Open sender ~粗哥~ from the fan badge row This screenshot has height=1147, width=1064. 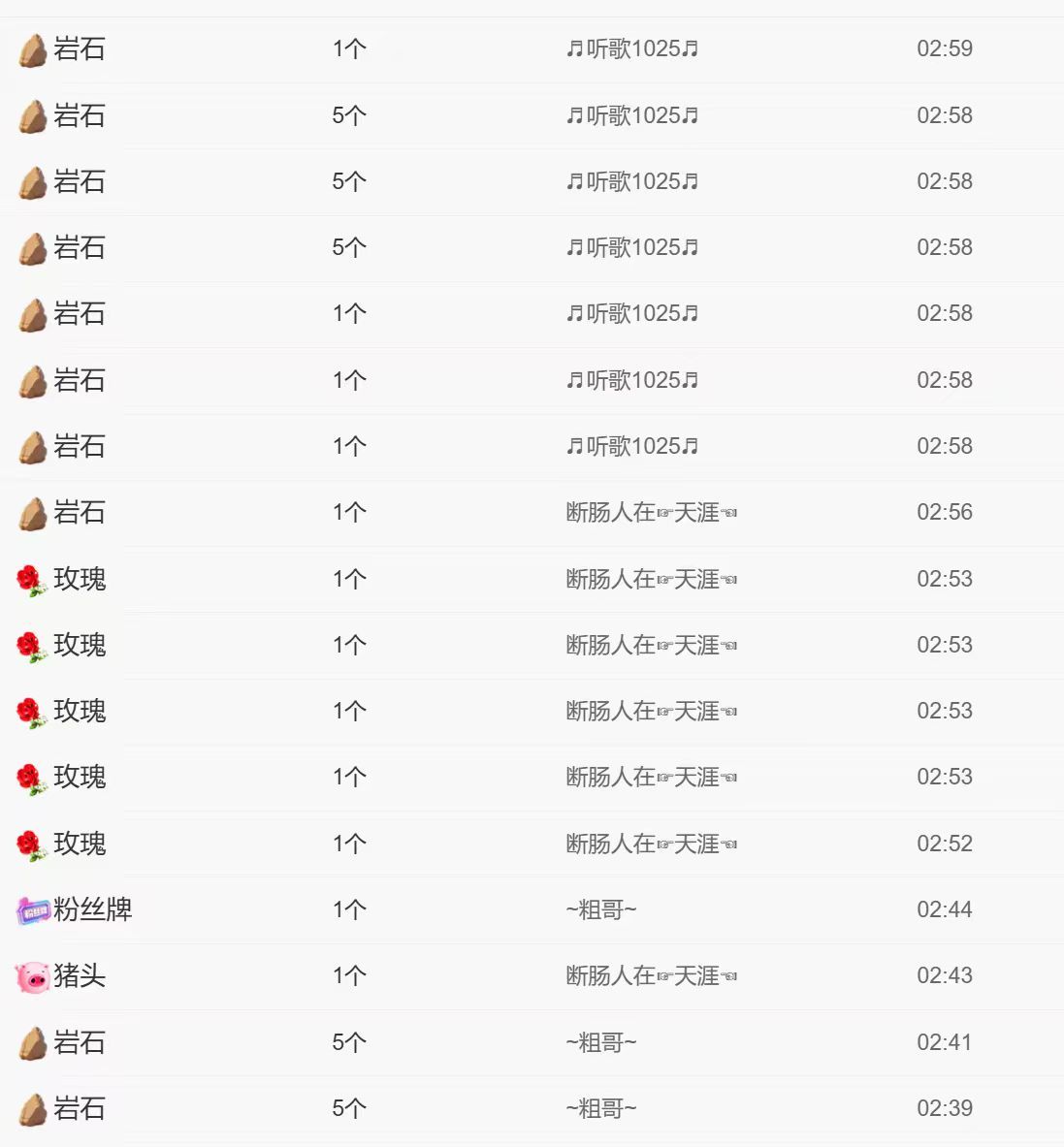pos(598,909)
